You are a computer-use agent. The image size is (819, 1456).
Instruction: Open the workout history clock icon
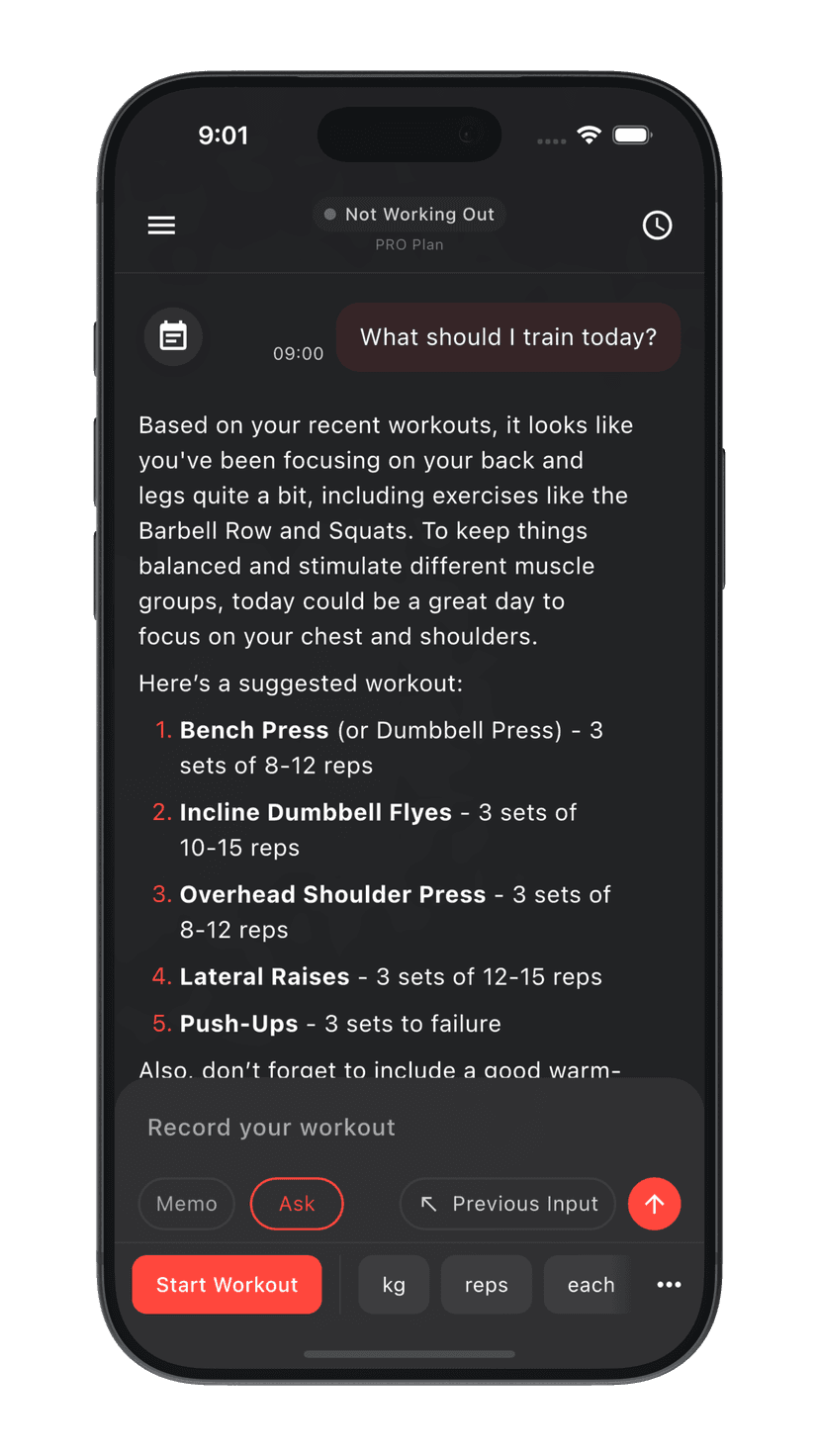tap(657, 226)
